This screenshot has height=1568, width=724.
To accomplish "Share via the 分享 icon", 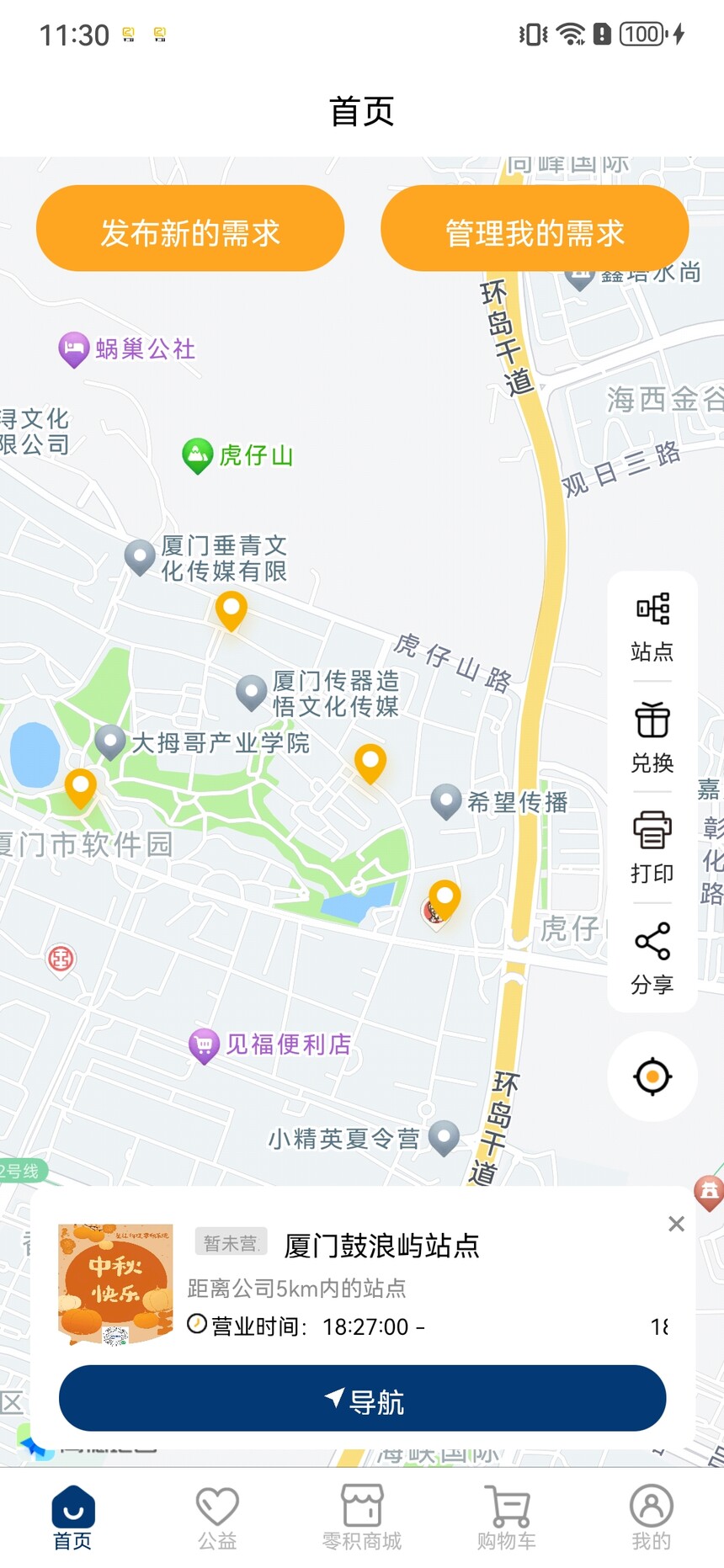I will pyautogui.click(x=652, y=958).
